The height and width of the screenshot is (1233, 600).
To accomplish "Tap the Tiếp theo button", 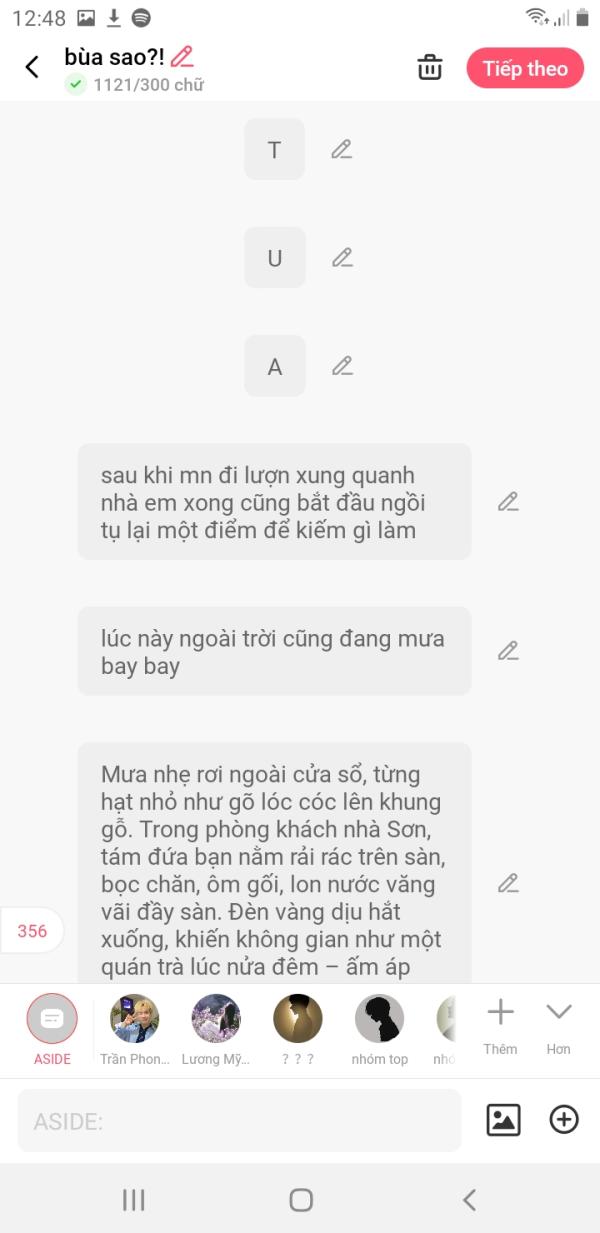I will (525, 68).
